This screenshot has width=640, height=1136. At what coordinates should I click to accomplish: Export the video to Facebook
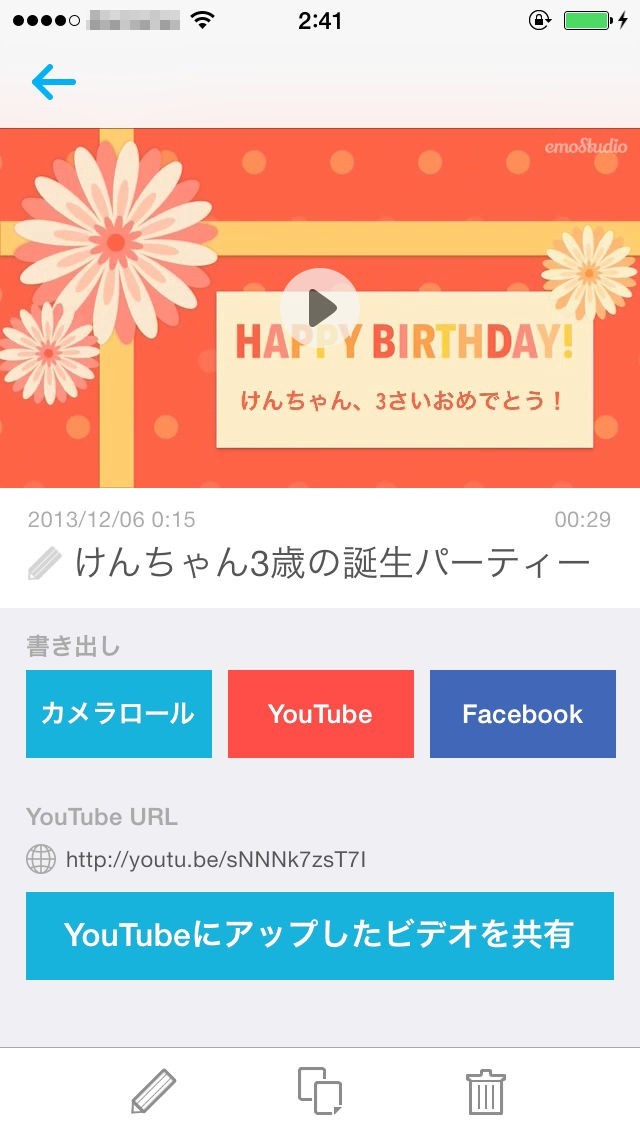click(x=522, y=714)
